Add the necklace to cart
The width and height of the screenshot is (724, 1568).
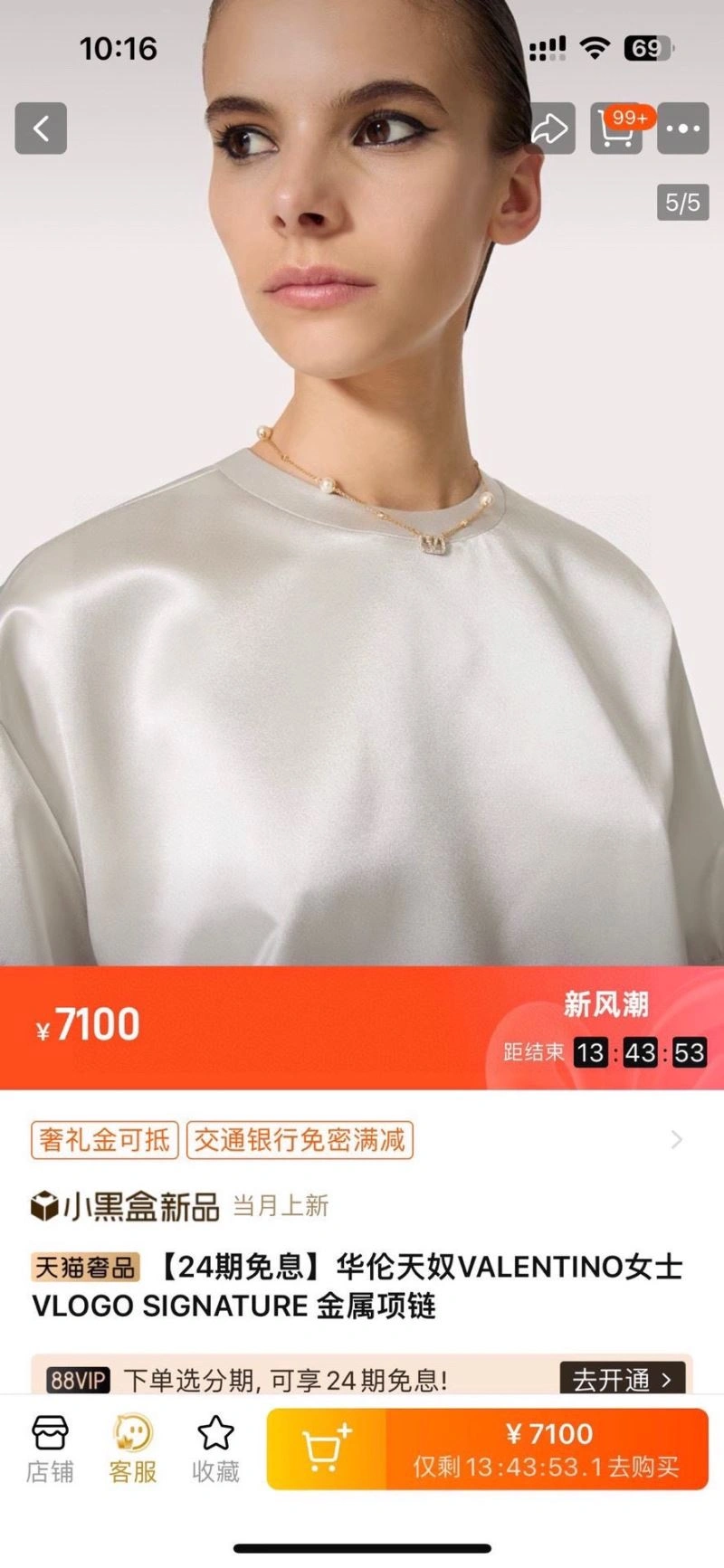click(x=327, y=1449)
